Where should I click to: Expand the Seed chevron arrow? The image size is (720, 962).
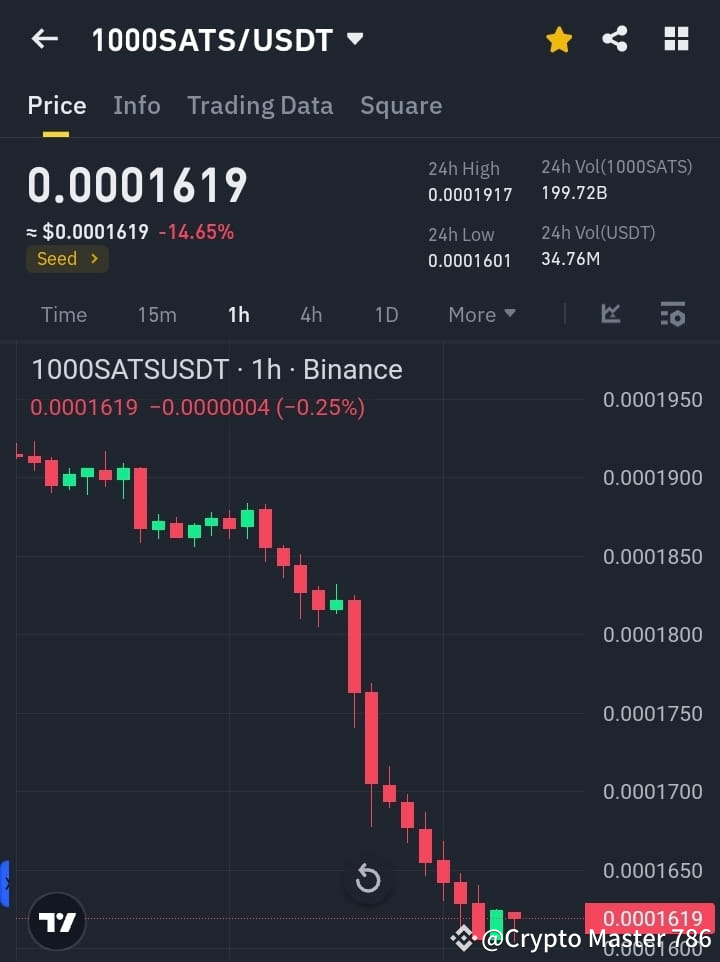tap(95, 258)
